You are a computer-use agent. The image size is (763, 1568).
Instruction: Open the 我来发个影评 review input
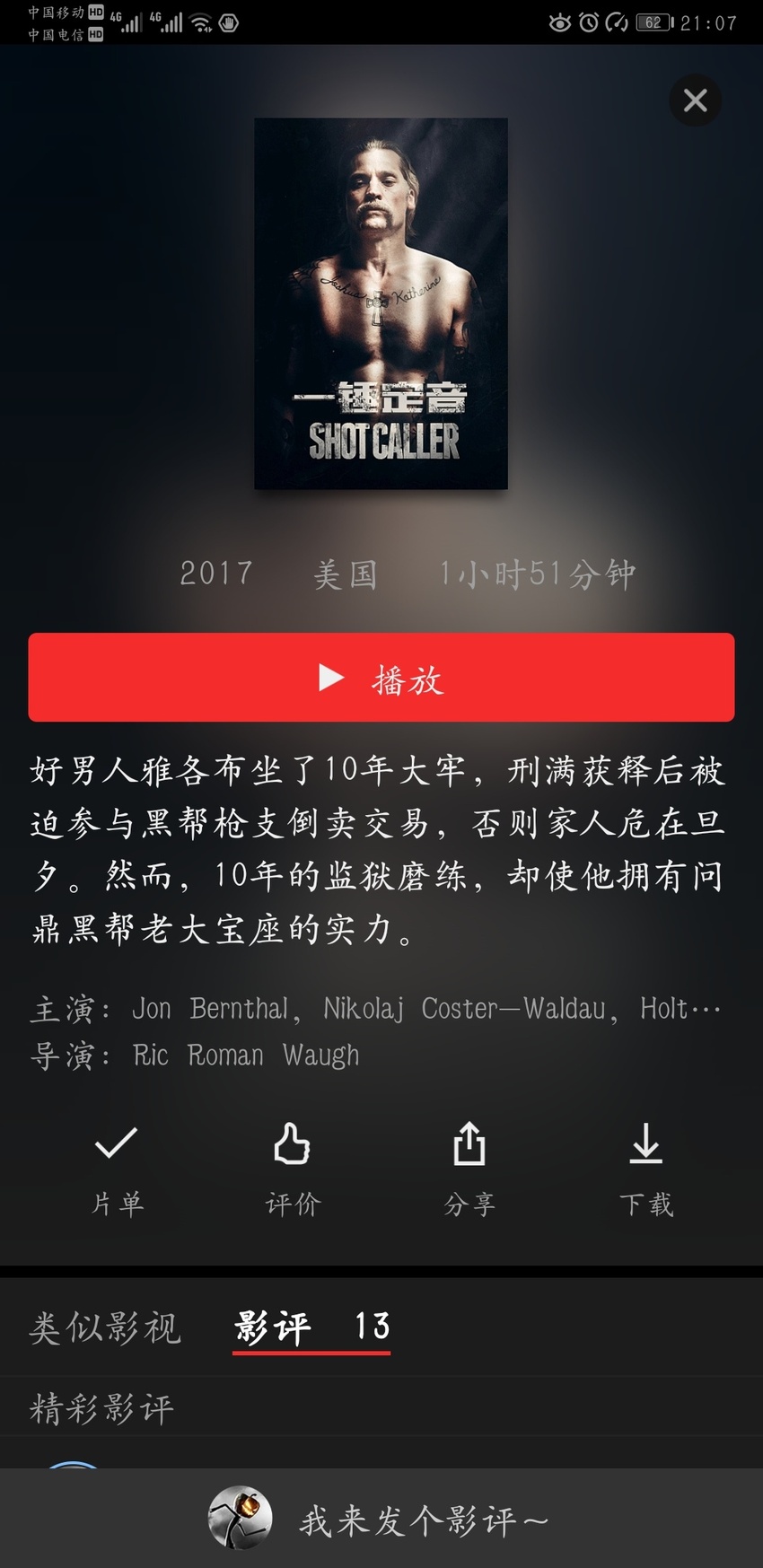381,1520
